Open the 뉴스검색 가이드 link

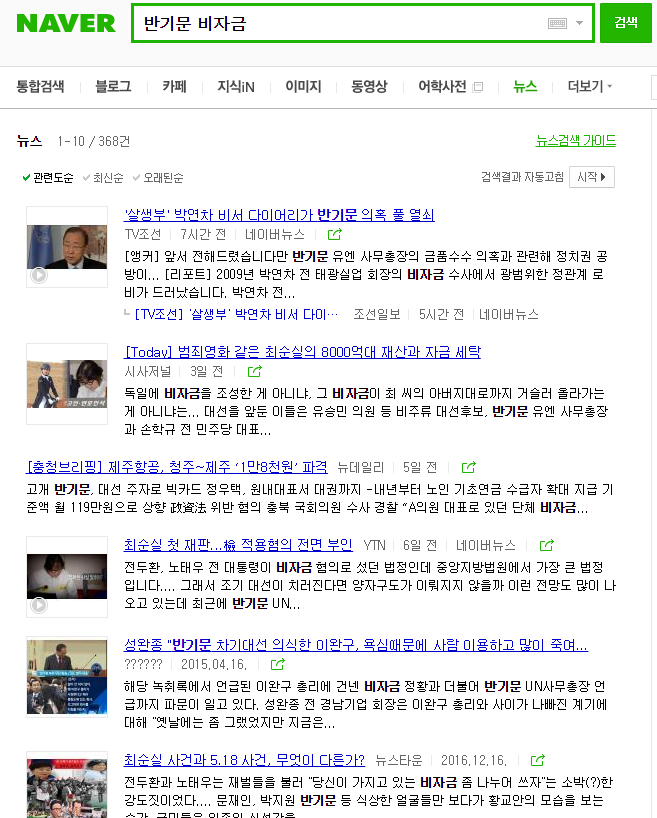click(x=576, y=141)
